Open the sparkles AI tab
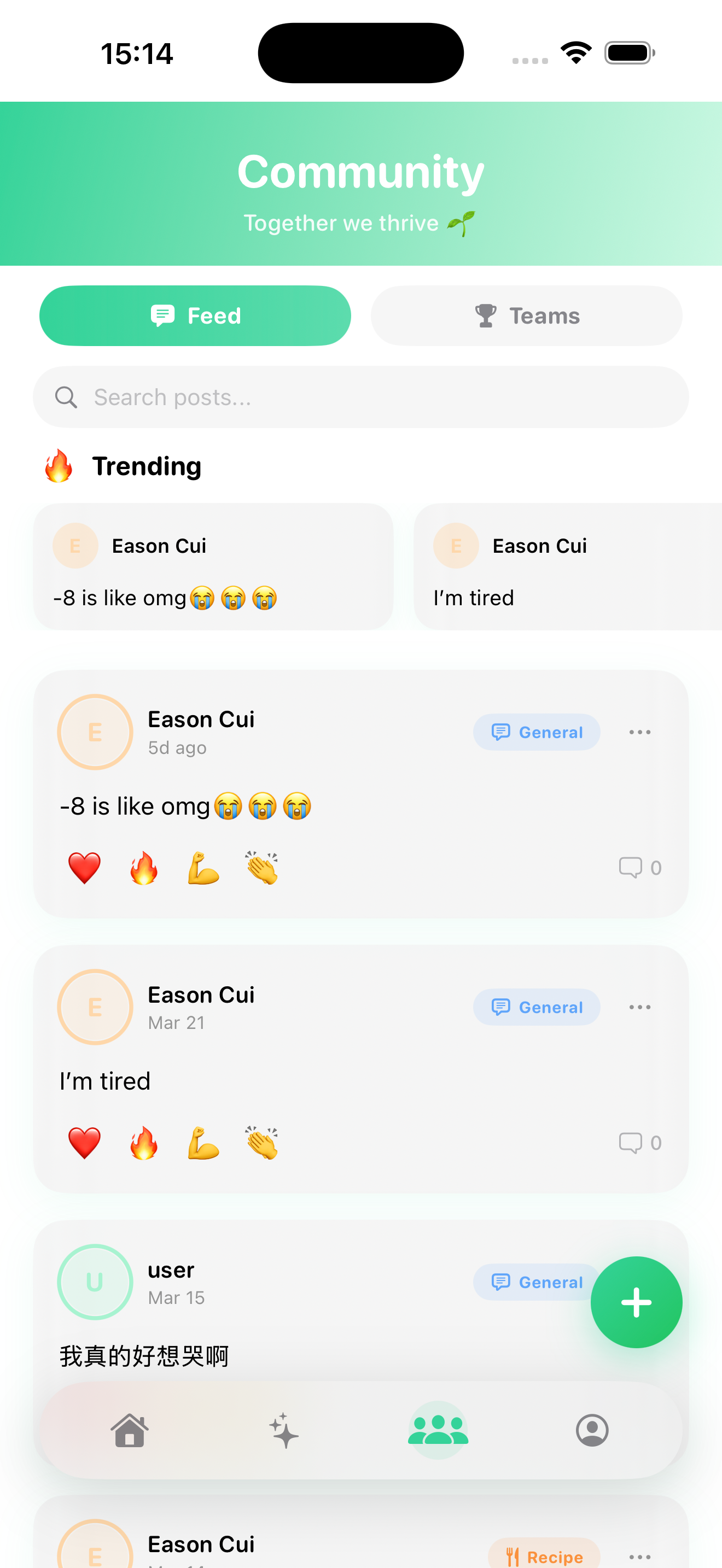The height and width of the screenshot is (1568, 722). (284, 1430)
